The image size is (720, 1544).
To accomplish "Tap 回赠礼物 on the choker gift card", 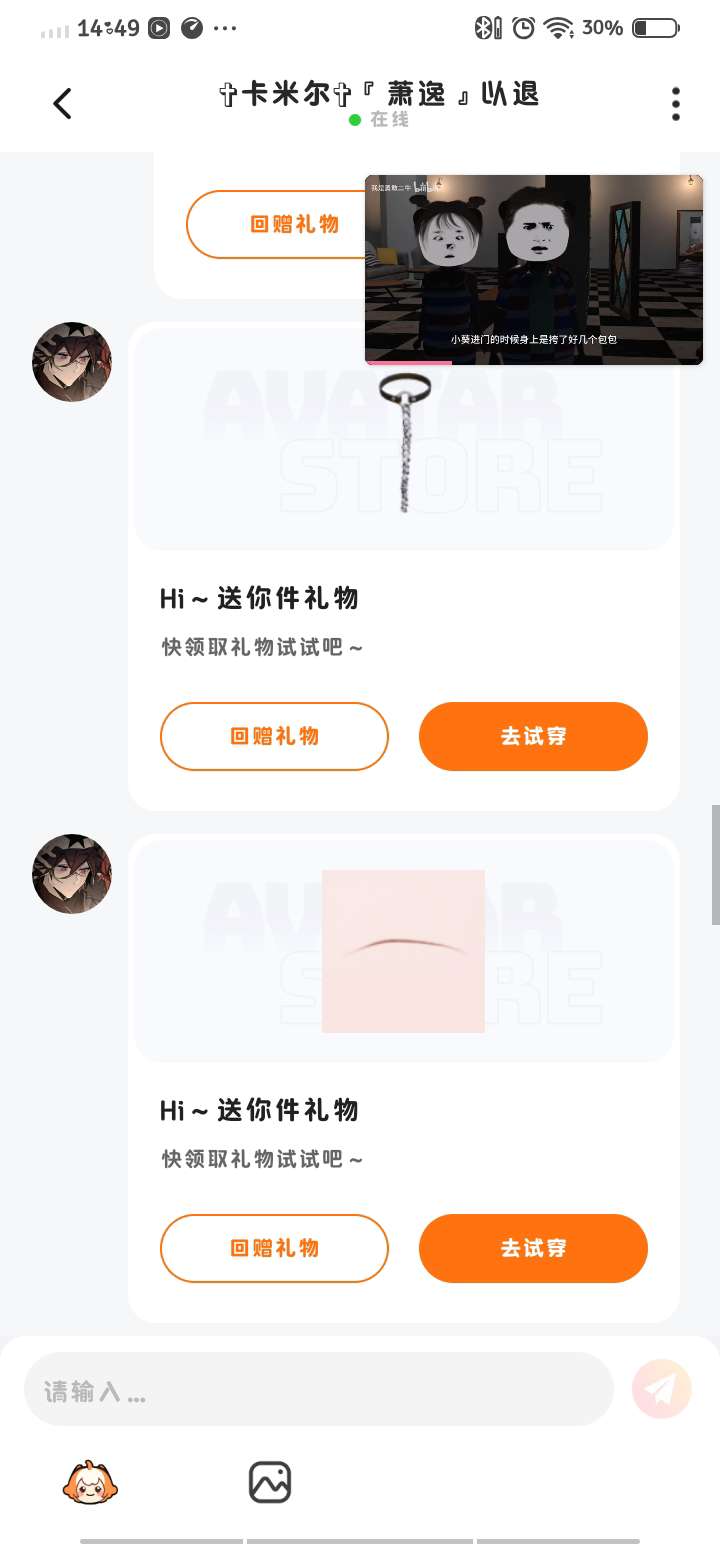I will (x=274, y=736).
